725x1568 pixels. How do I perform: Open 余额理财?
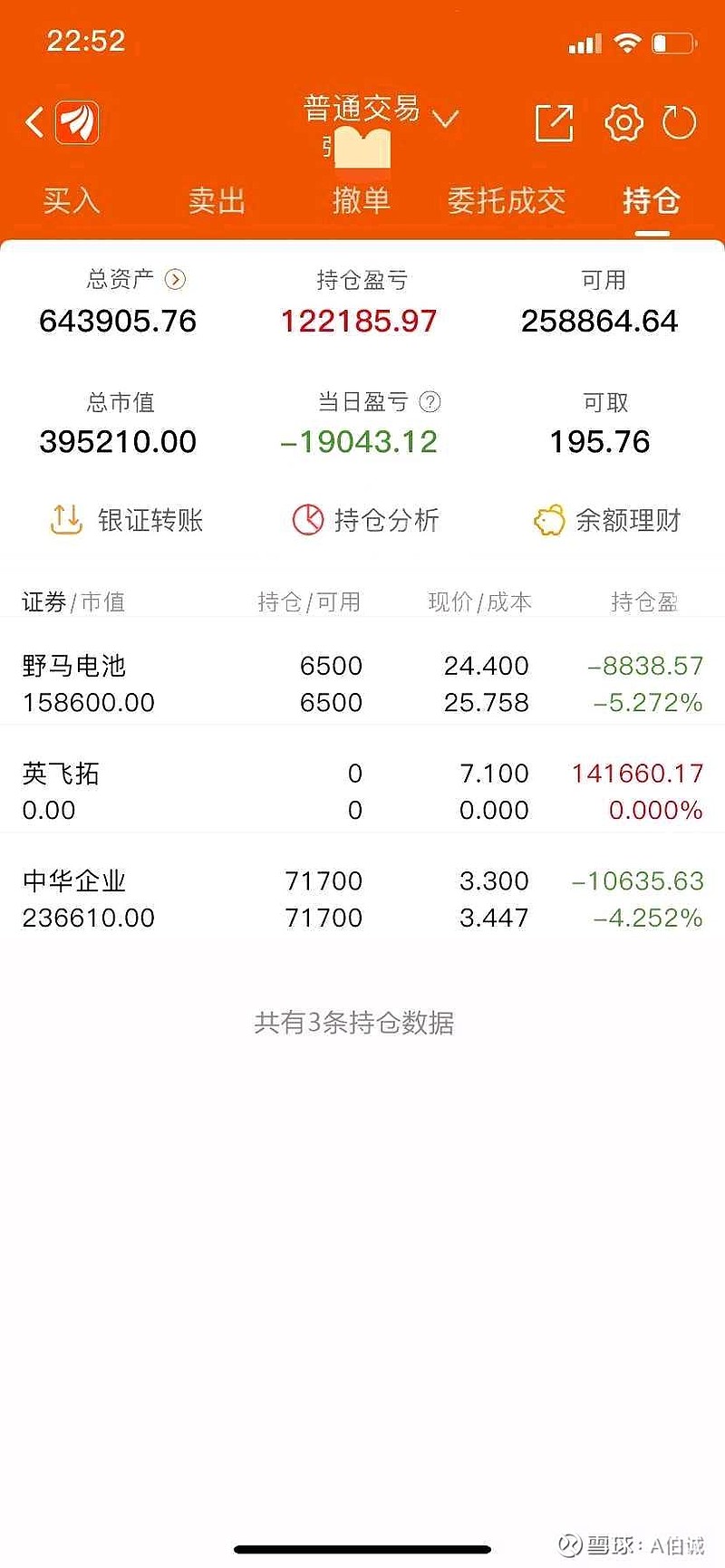[606, 520]
